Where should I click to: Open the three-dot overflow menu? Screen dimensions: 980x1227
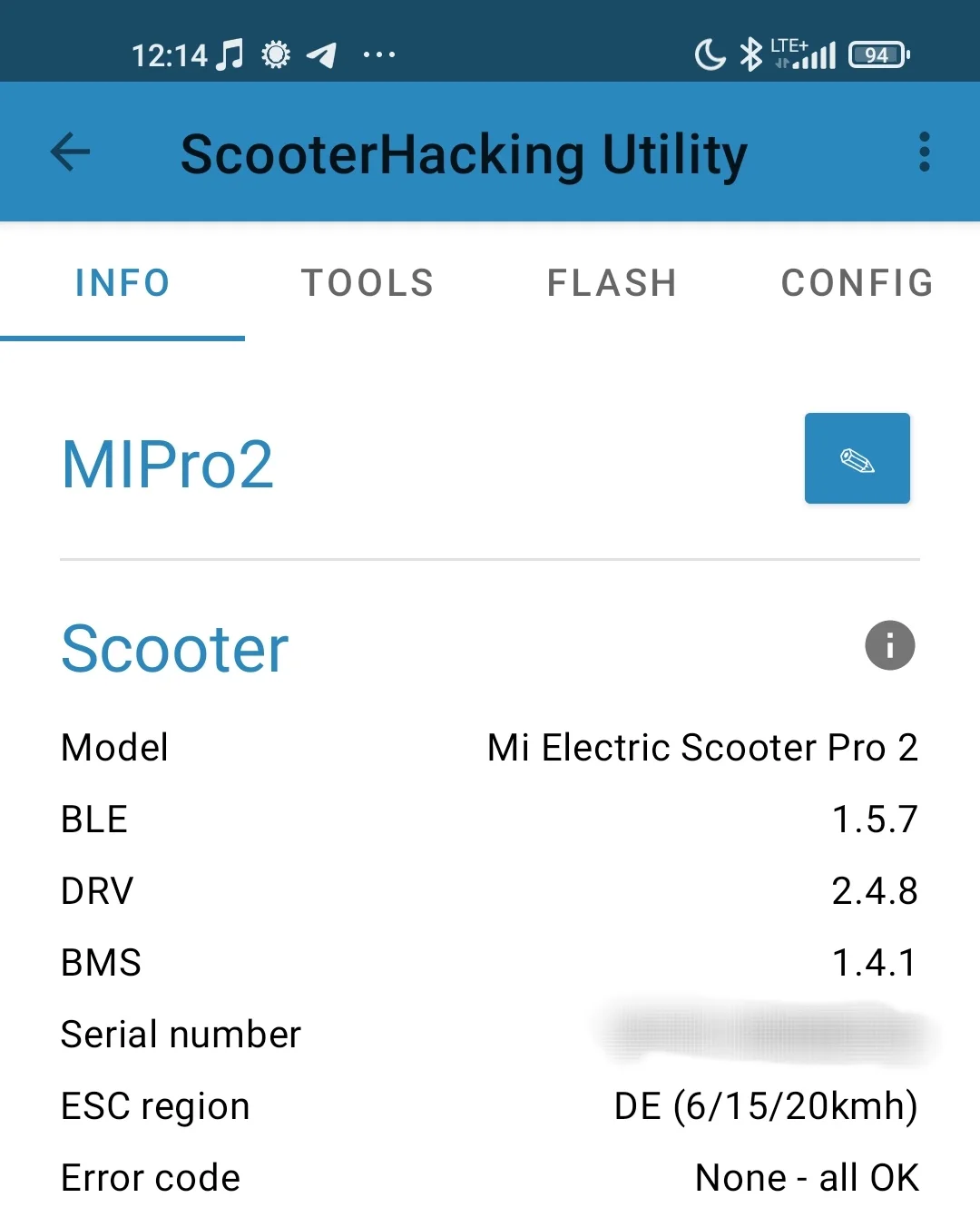click(x=924, y=152)
